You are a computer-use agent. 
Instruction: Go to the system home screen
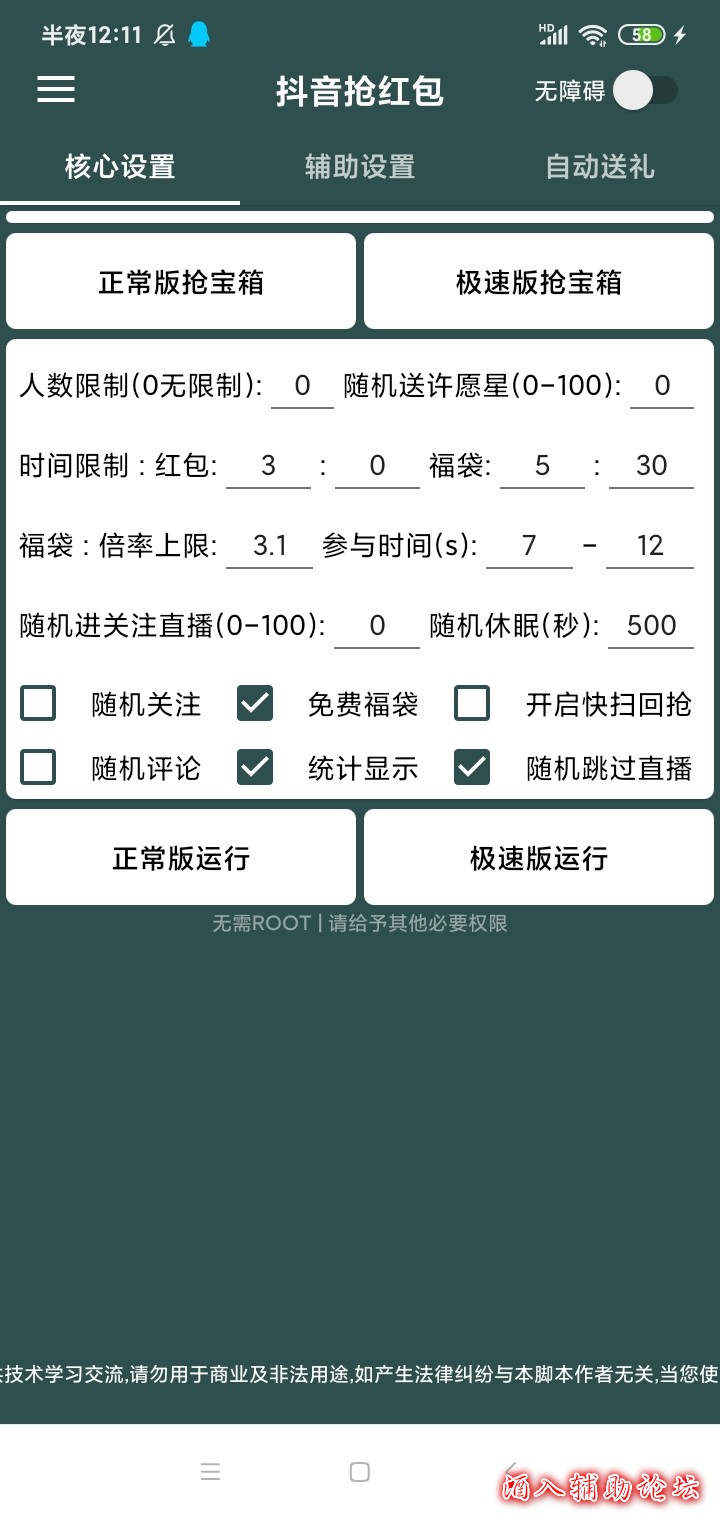[x=360, y=1472]
